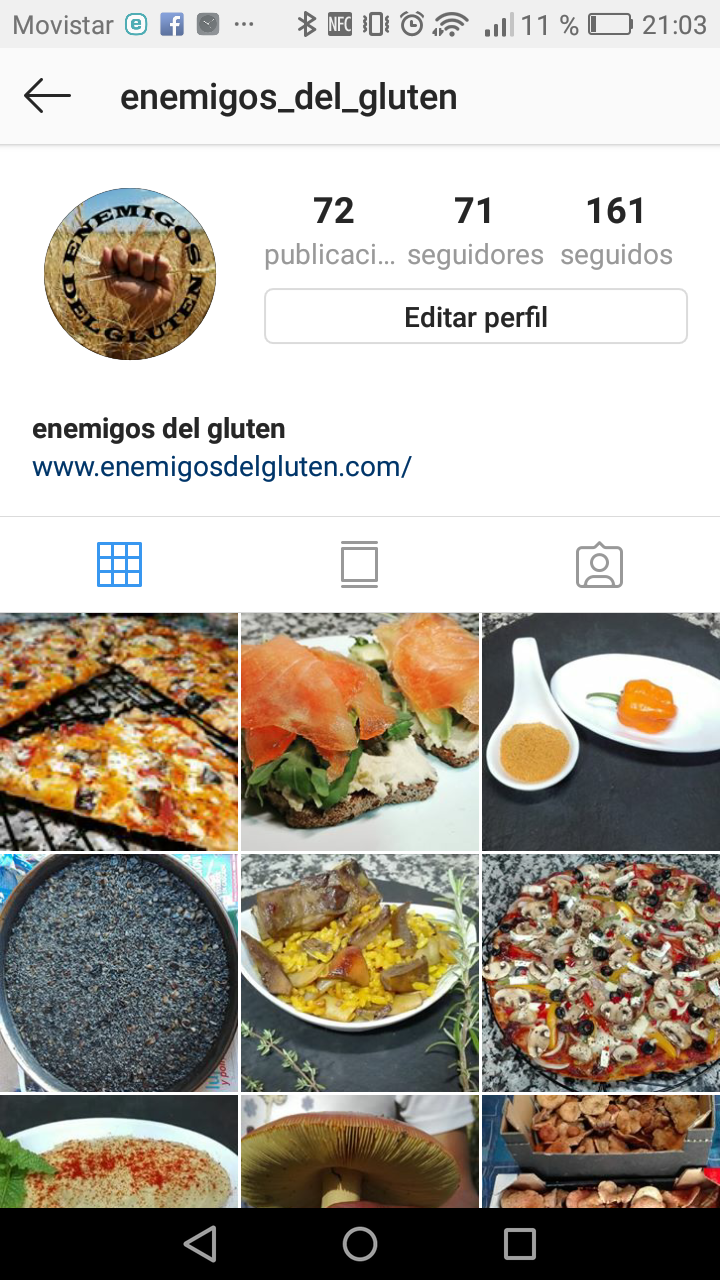Viewport: 720px width, 1280px height.
Task: Open recent apps with the square button
Action: pyautogui.click(x=520, y=1244)
